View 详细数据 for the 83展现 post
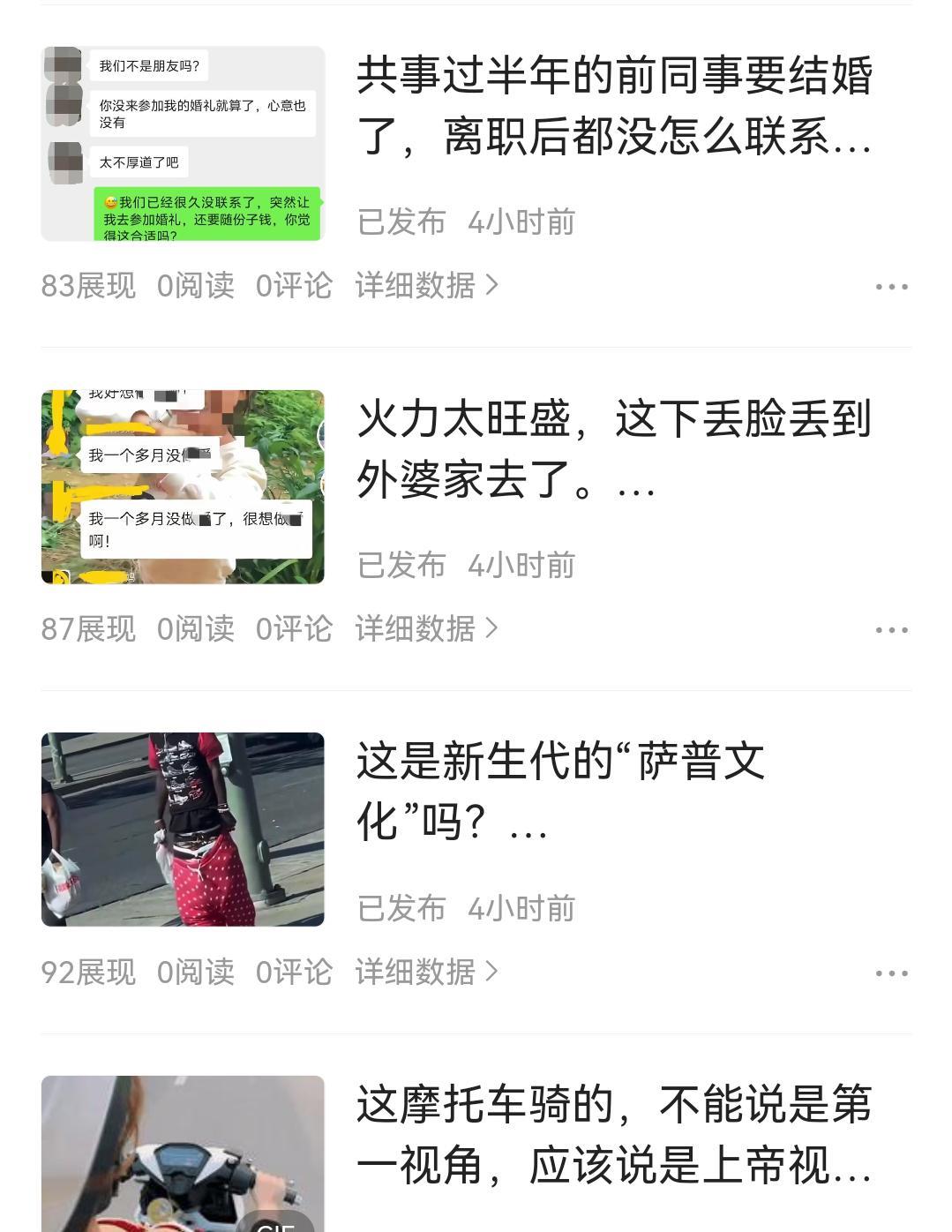Screen dimensions: 952x1232 427,286
